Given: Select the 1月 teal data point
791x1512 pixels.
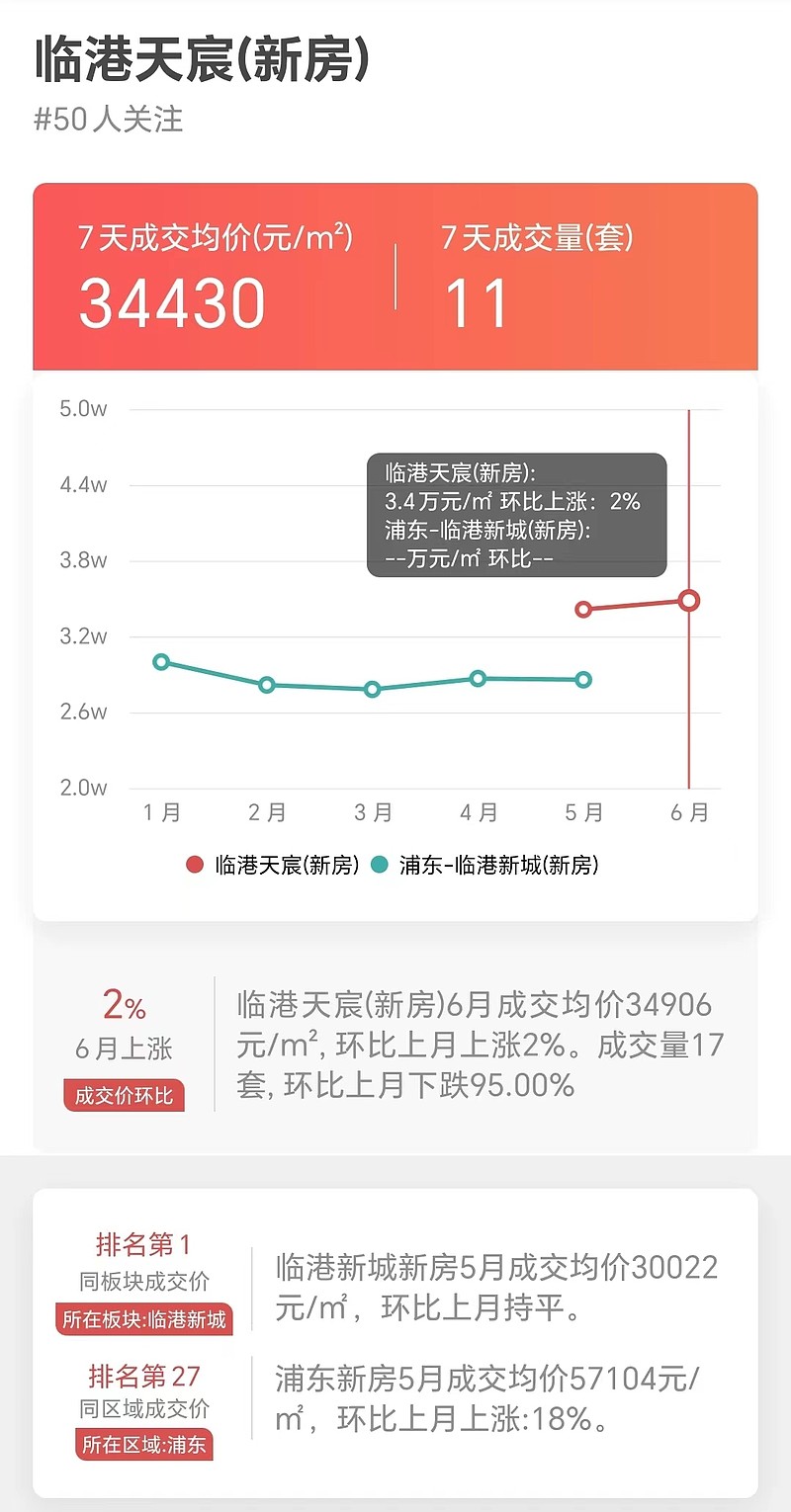Looking at the screenshot, I should pos(161,662).
